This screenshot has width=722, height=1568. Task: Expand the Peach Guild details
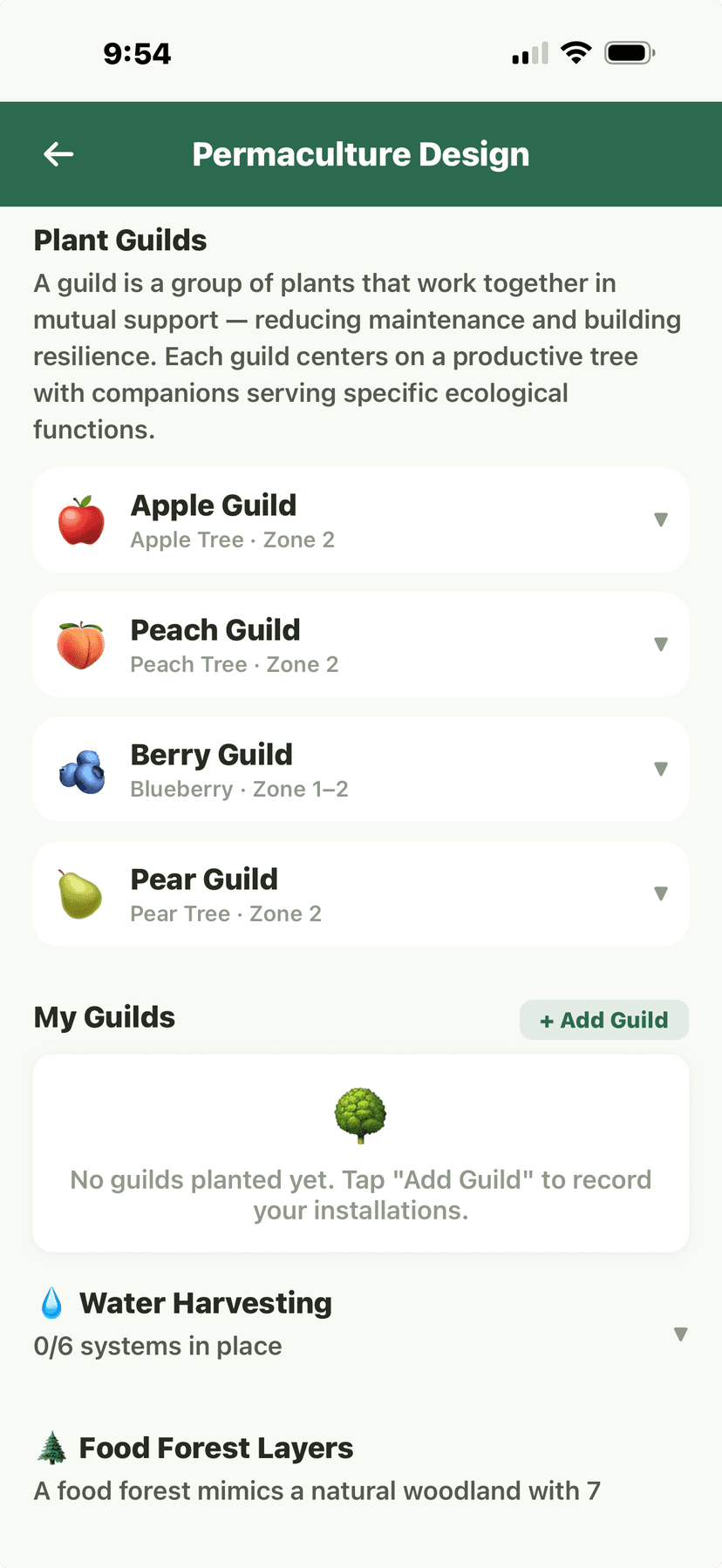tap(661, 645)
